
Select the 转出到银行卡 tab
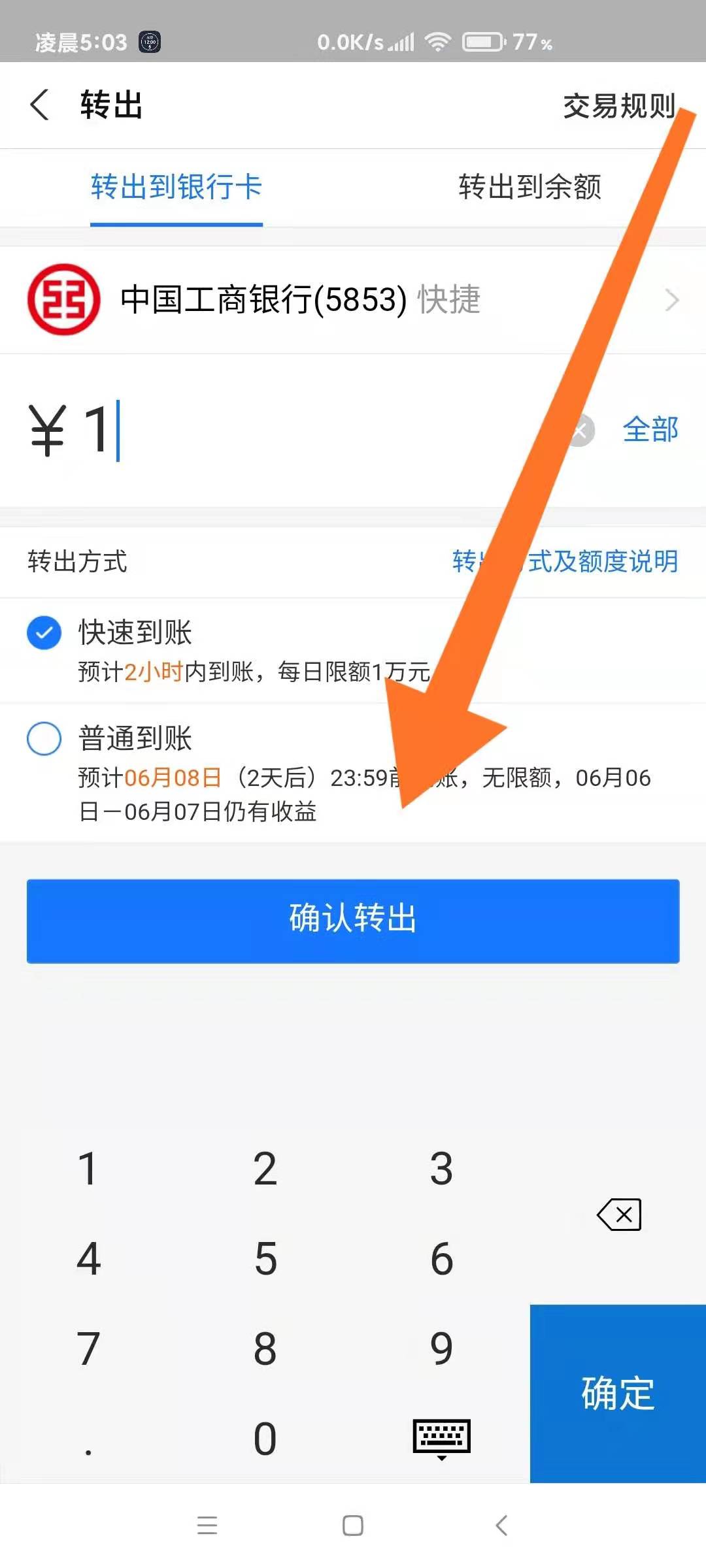point(176,188)
